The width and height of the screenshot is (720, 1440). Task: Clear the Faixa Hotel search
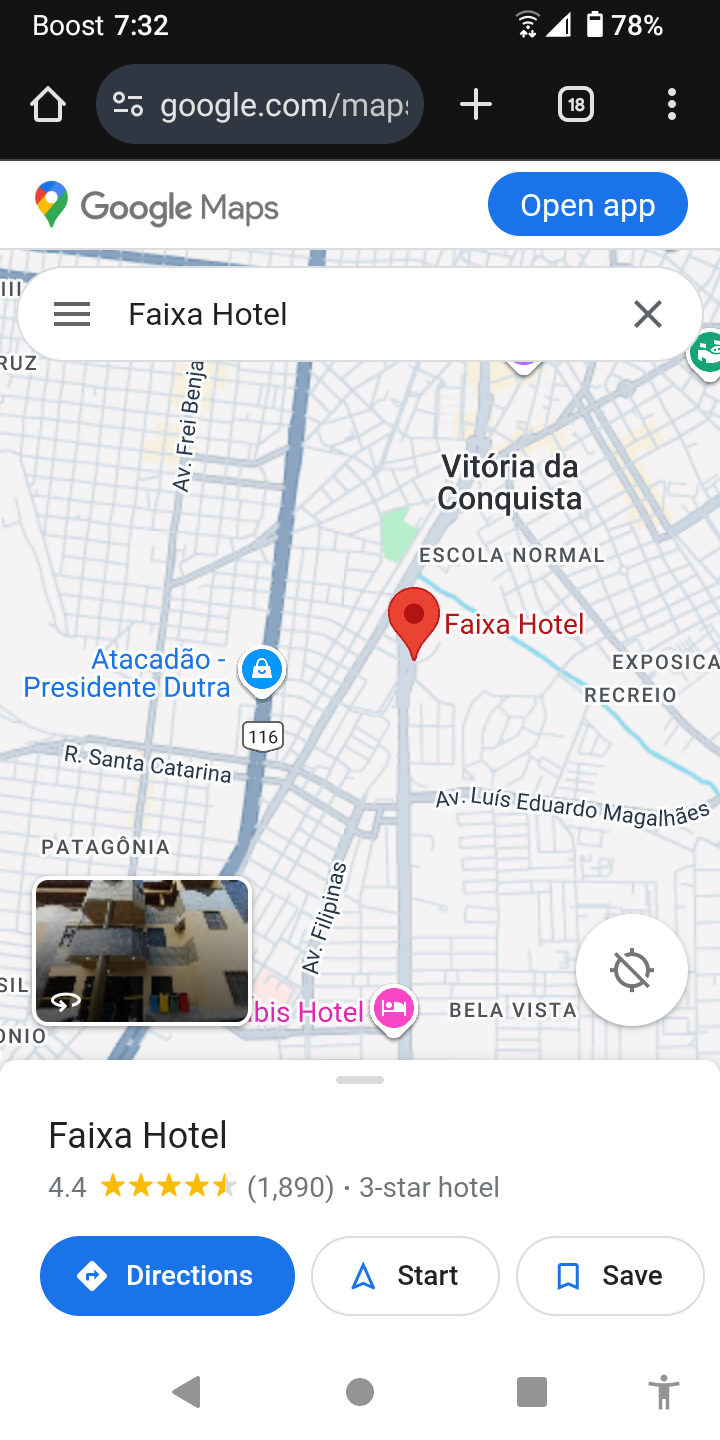pyautogui.click(x=648, y=315)
